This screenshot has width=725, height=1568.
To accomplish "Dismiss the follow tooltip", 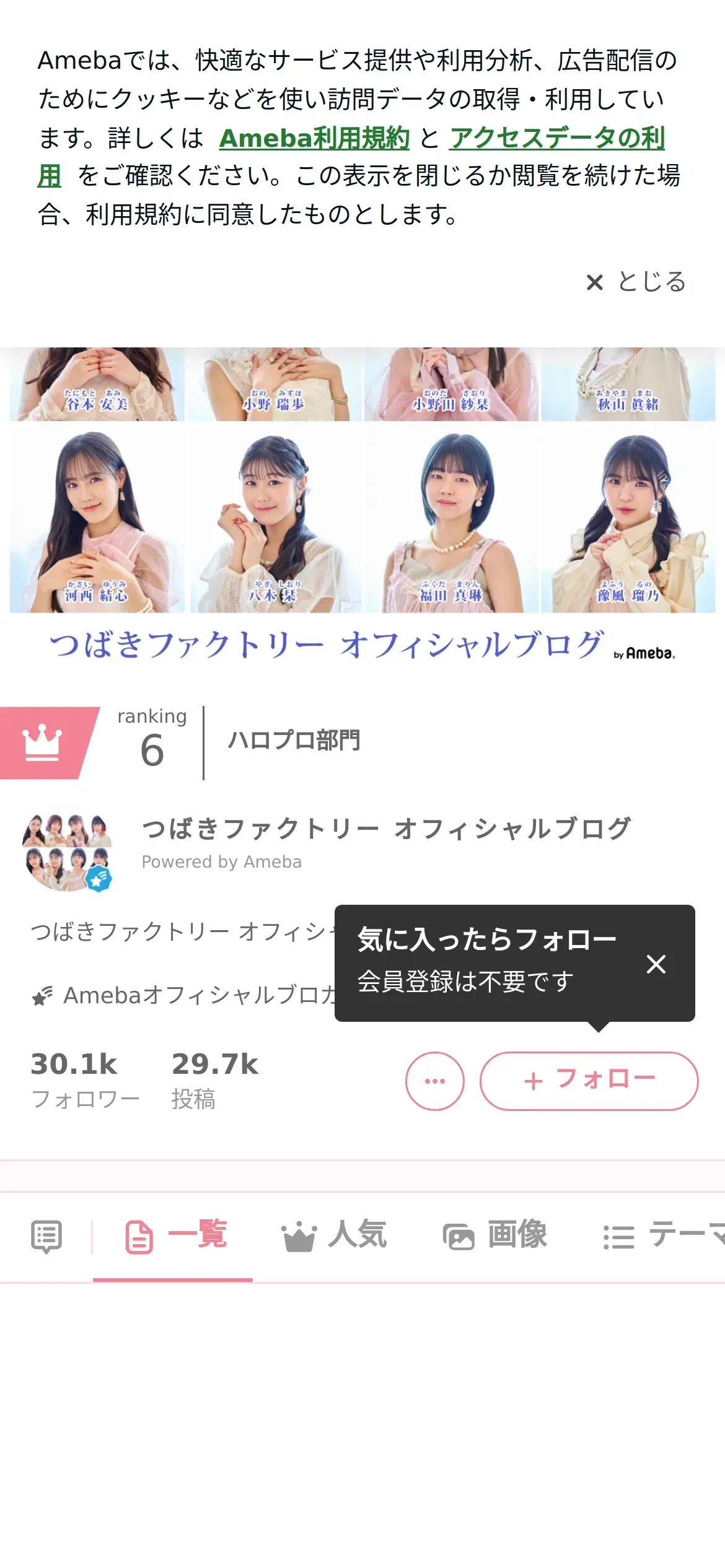I will click(656, 964).
